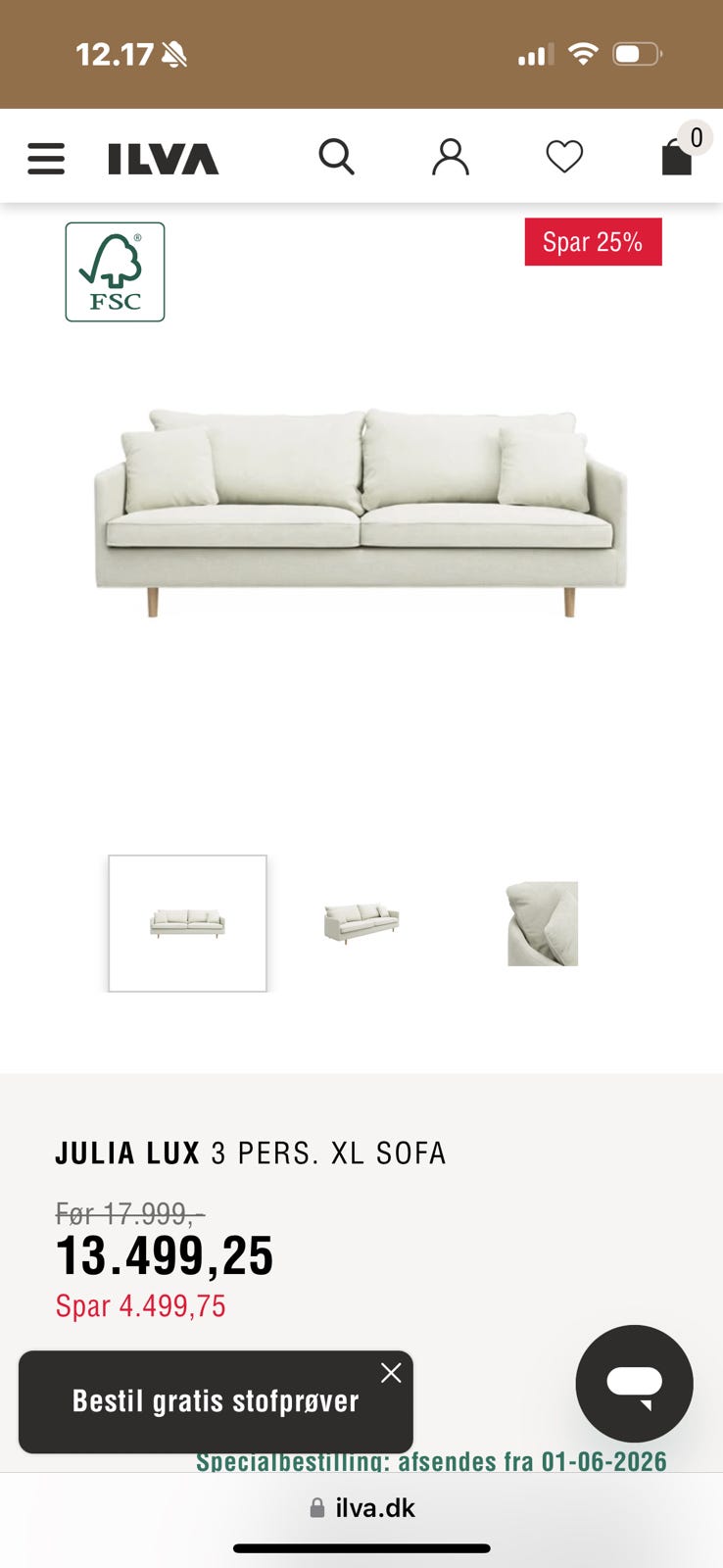Go to the ILVA home page
Image resolution: width=723 pixels, height=1568 pixels.
click(x=163, y=158)
